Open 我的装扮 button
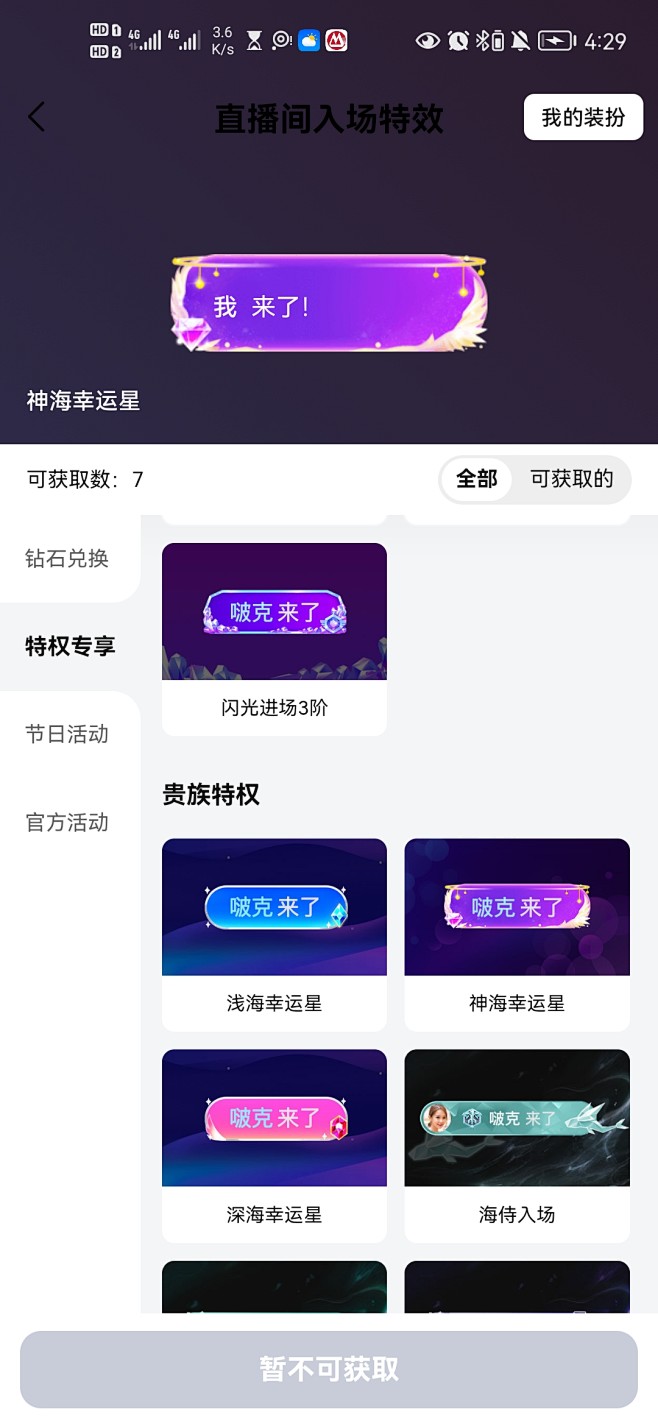Screen dimensions: 658x1426 [x=583, y=118]
